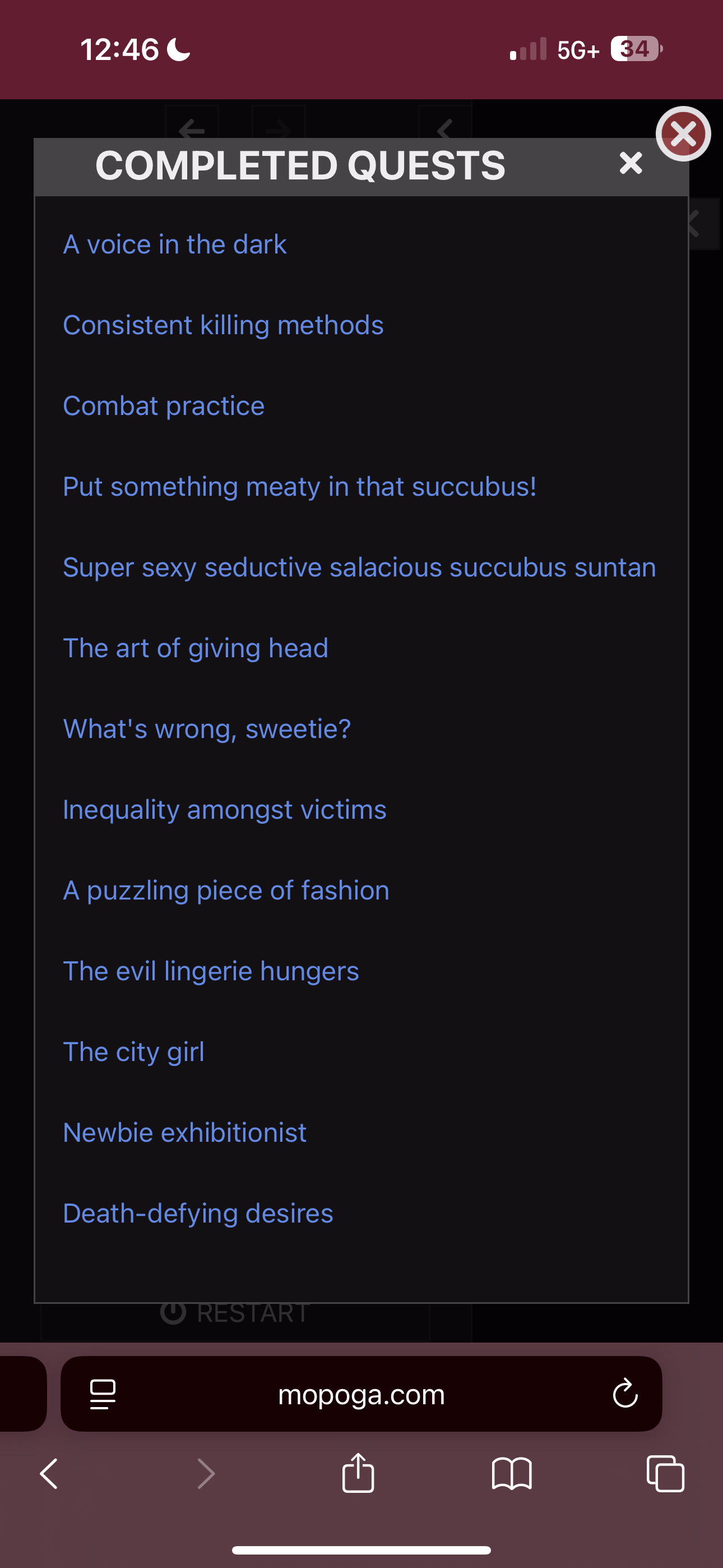Show open Safari tabs

coord(665,1474)
